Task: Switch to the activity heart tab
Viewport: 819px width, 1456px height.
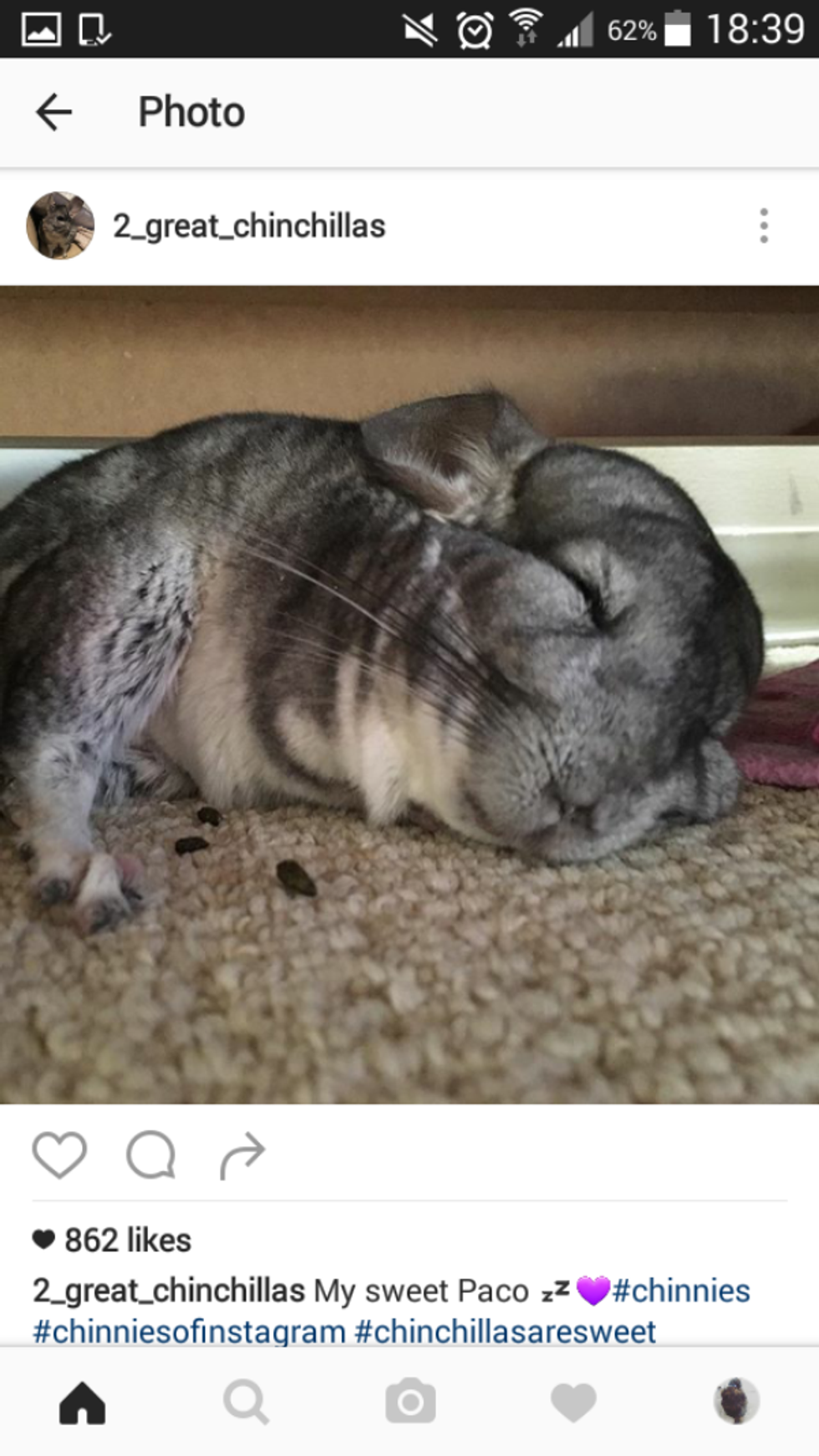Action: pyautogui.click(x=573, y=1402)
